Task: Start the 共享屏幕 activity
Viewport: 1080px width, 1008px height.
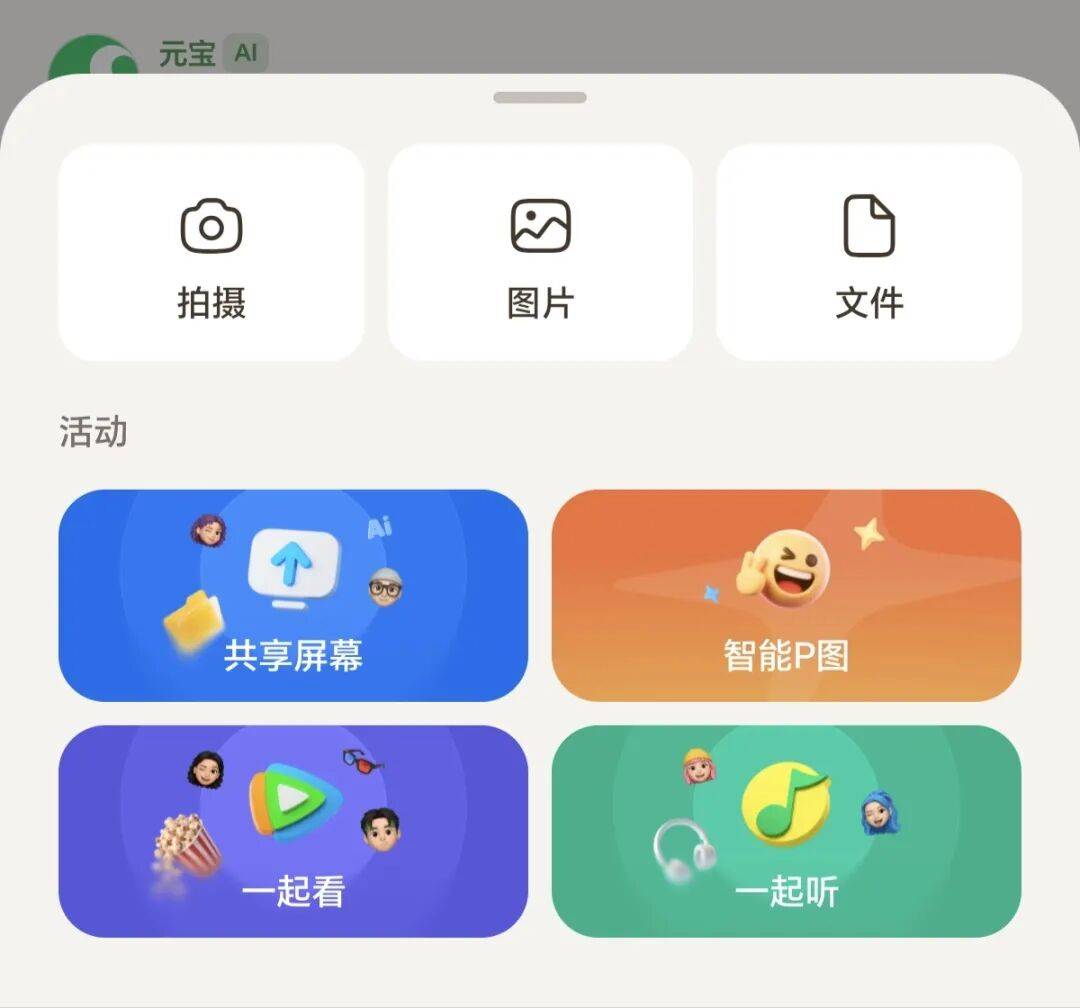Action: pos(293,595)
